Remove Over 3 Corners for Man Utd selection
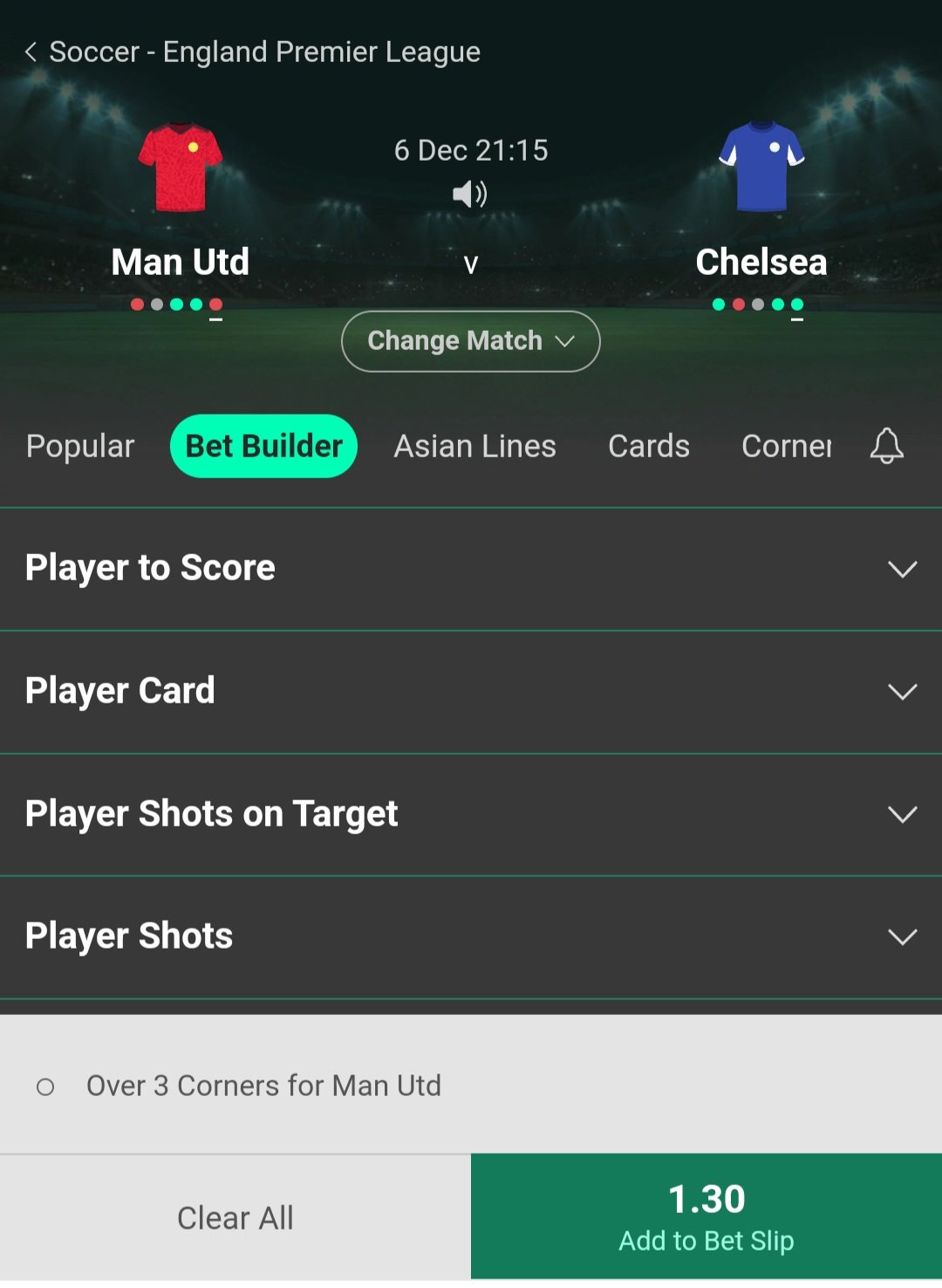The height and width of the screenshot is (1288, 942). [45, 1086]
